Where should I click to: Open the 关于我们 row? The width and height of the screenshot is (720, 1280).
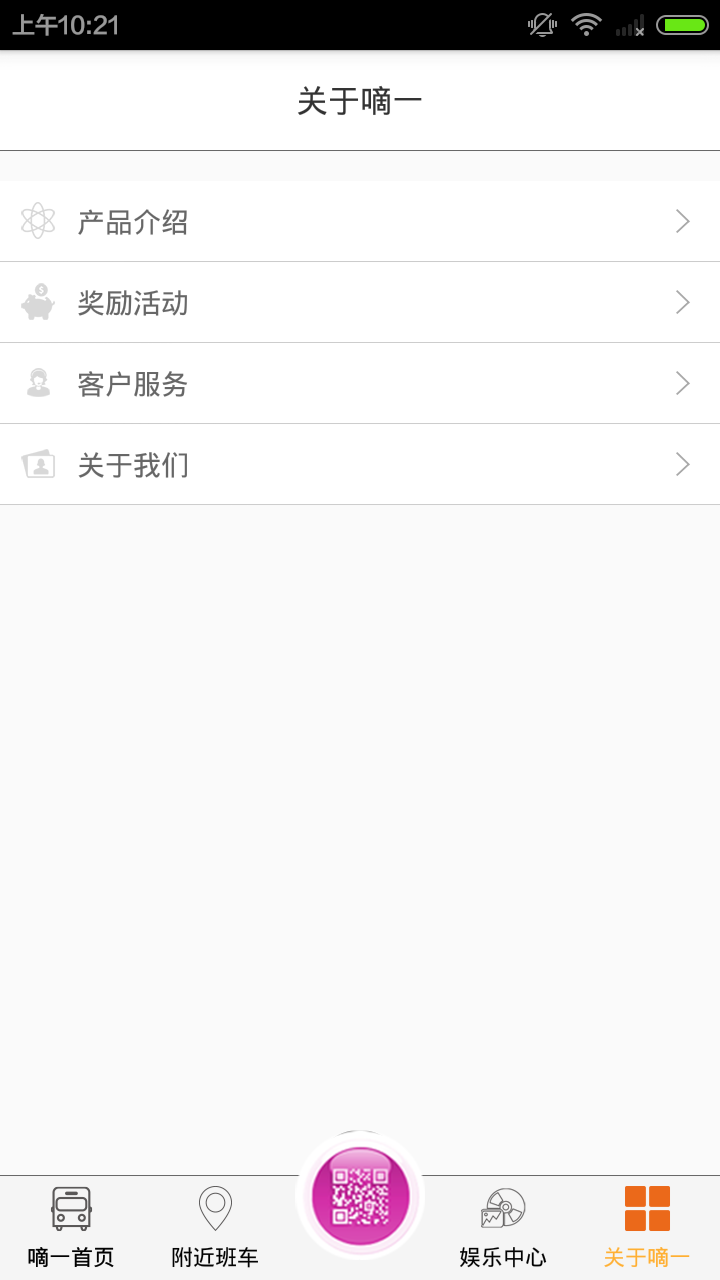tap(360, 465)
